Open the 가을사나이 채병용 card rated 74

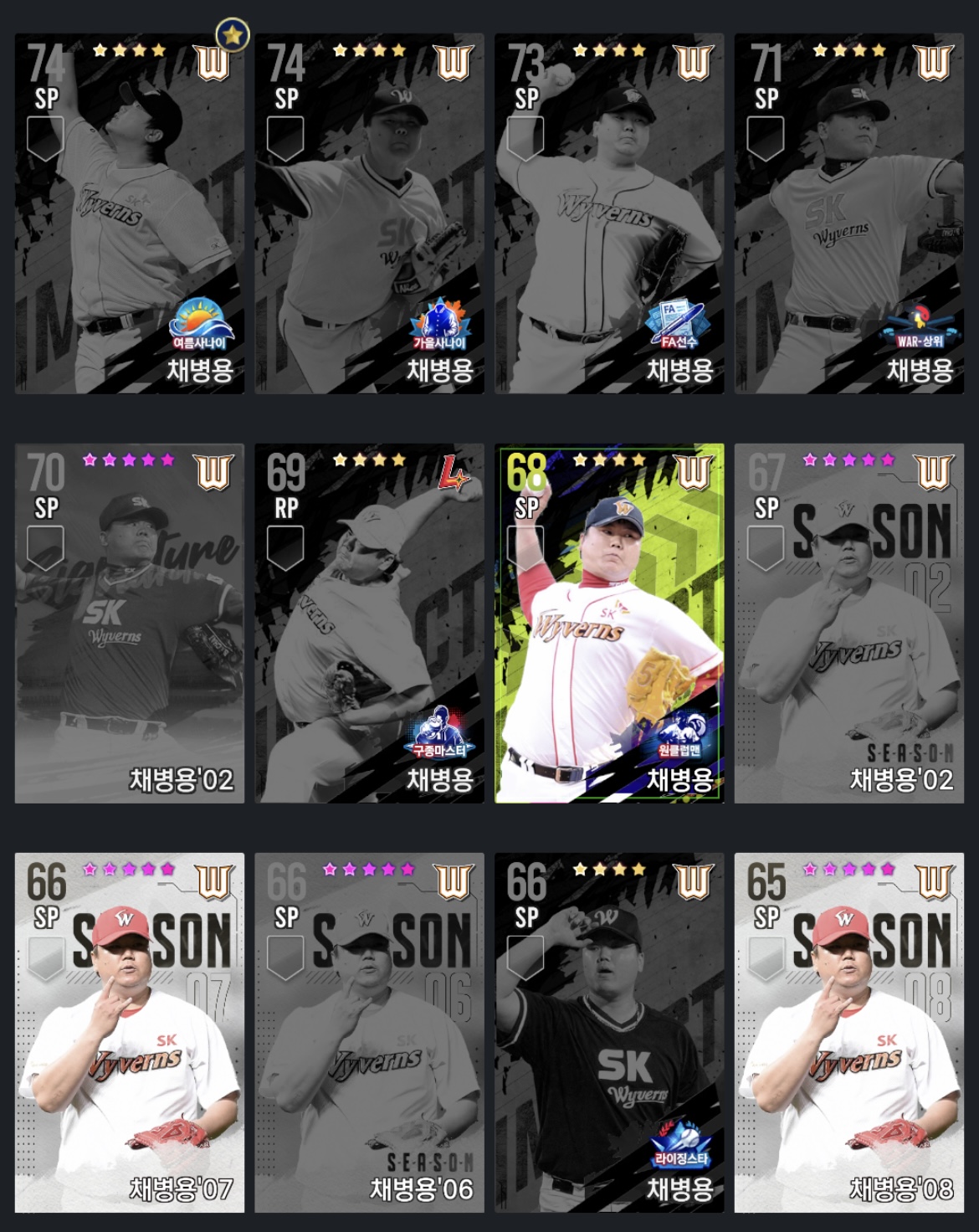click(369, 213)
